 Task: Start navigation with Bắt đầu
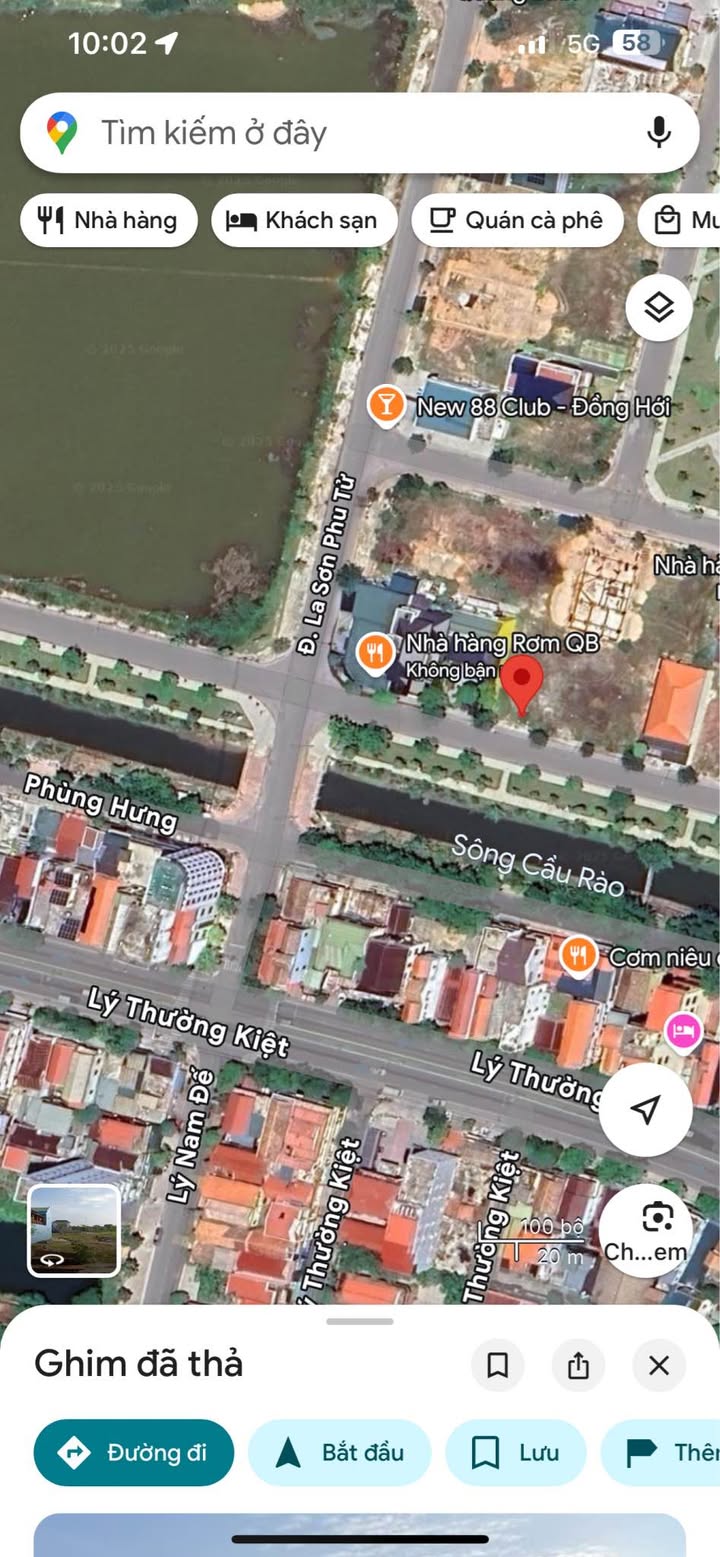point(339,1452)
